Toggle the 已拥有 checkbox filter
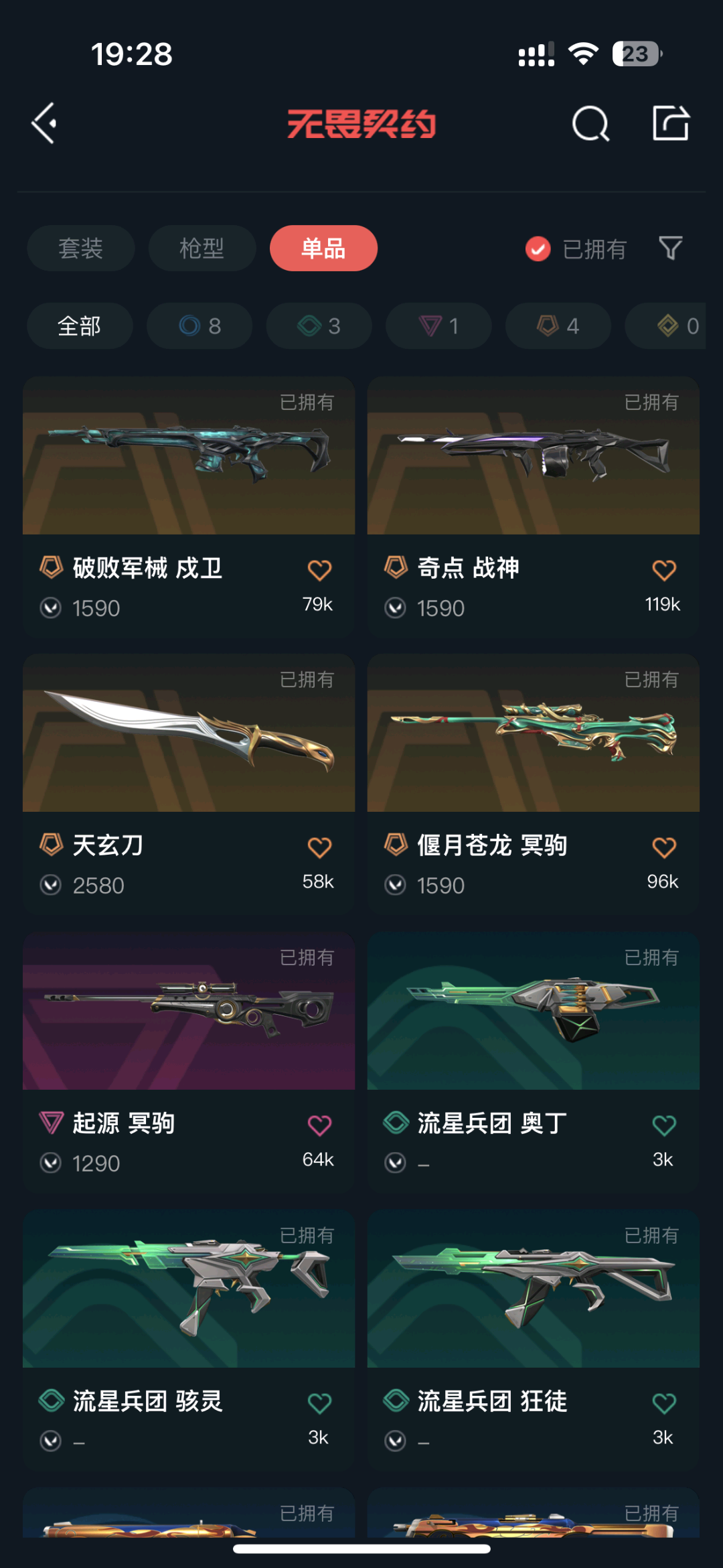Viewport: 723px width, 1568px height. [x=538, y=249]
